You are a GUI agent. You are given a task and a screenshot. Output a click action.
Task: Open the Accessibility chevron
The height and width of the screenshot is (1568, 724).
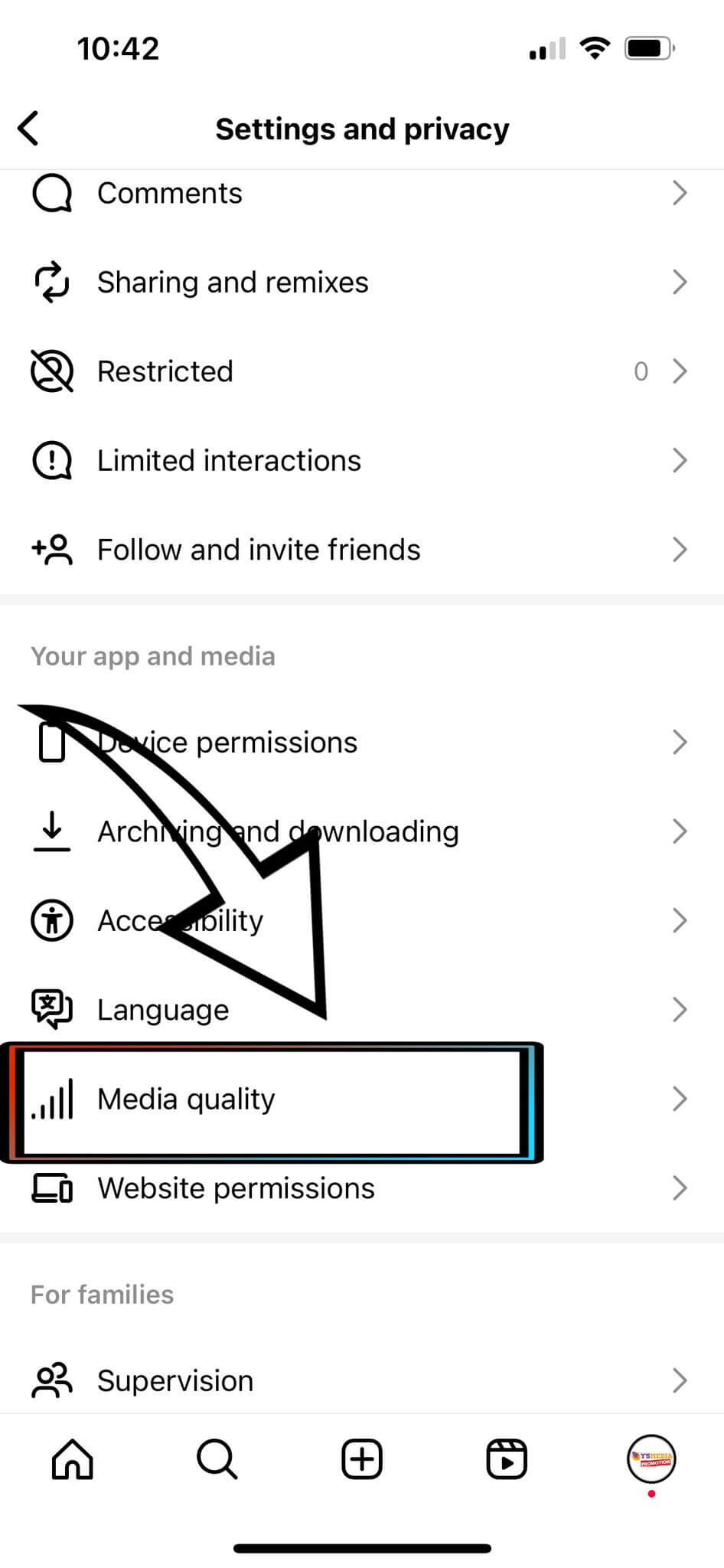(x=679, y=920)
